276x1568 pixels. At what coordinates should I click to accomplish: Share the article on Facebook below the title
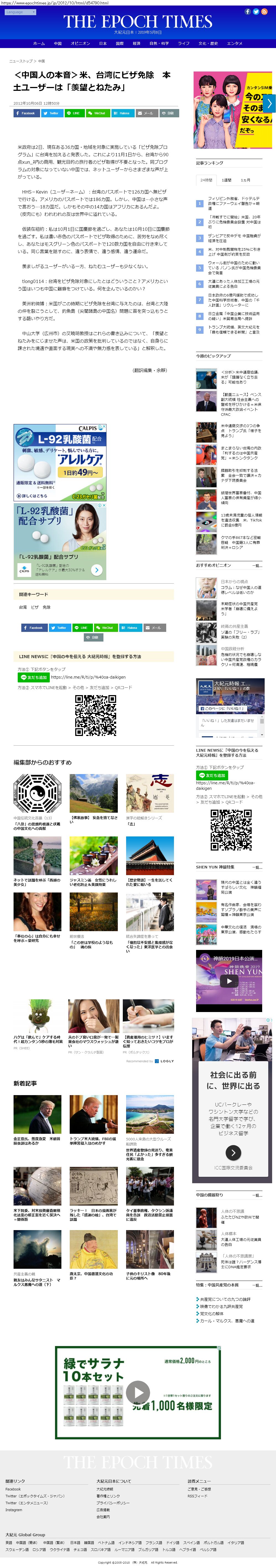[26, 113]
